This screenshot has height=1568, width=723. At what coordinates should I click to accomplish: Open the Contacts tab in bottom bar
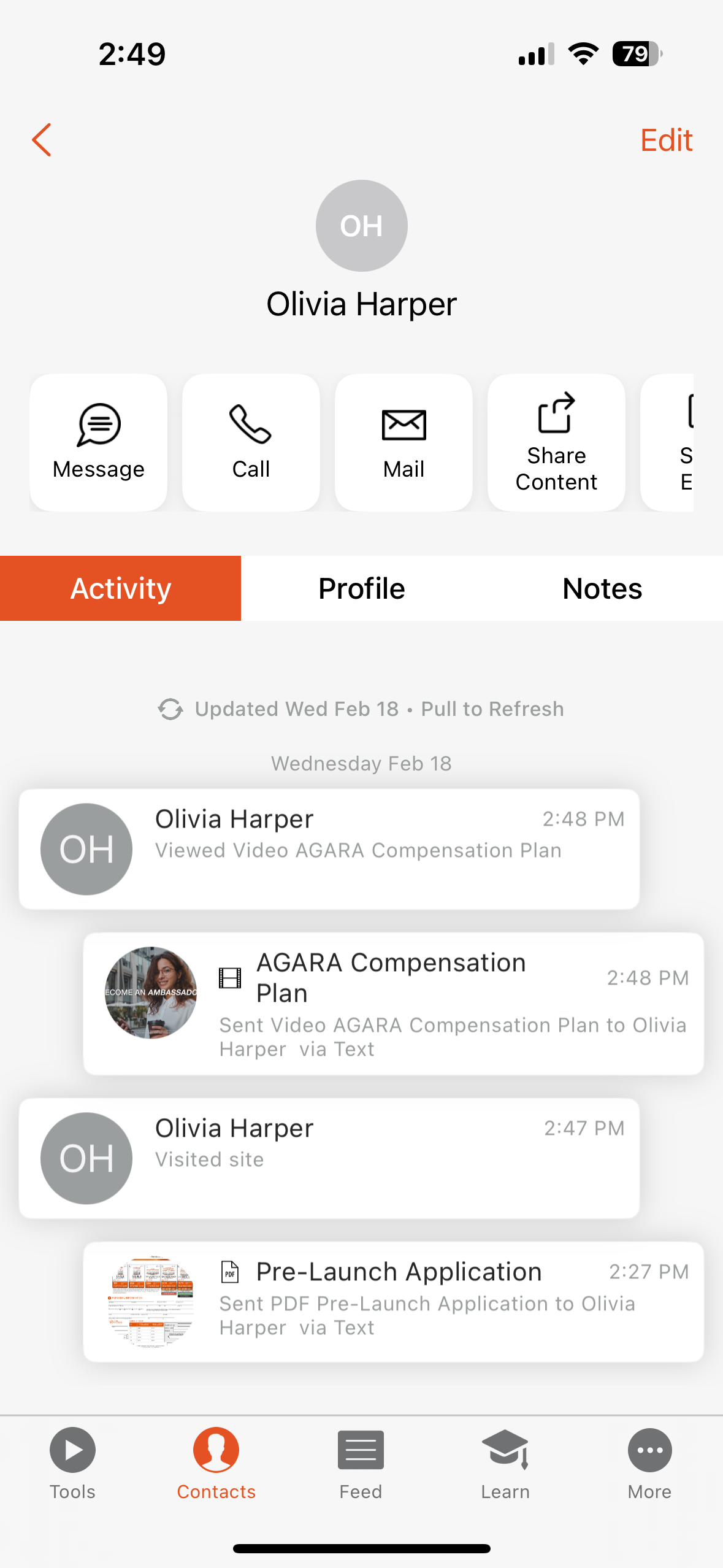216,1464
